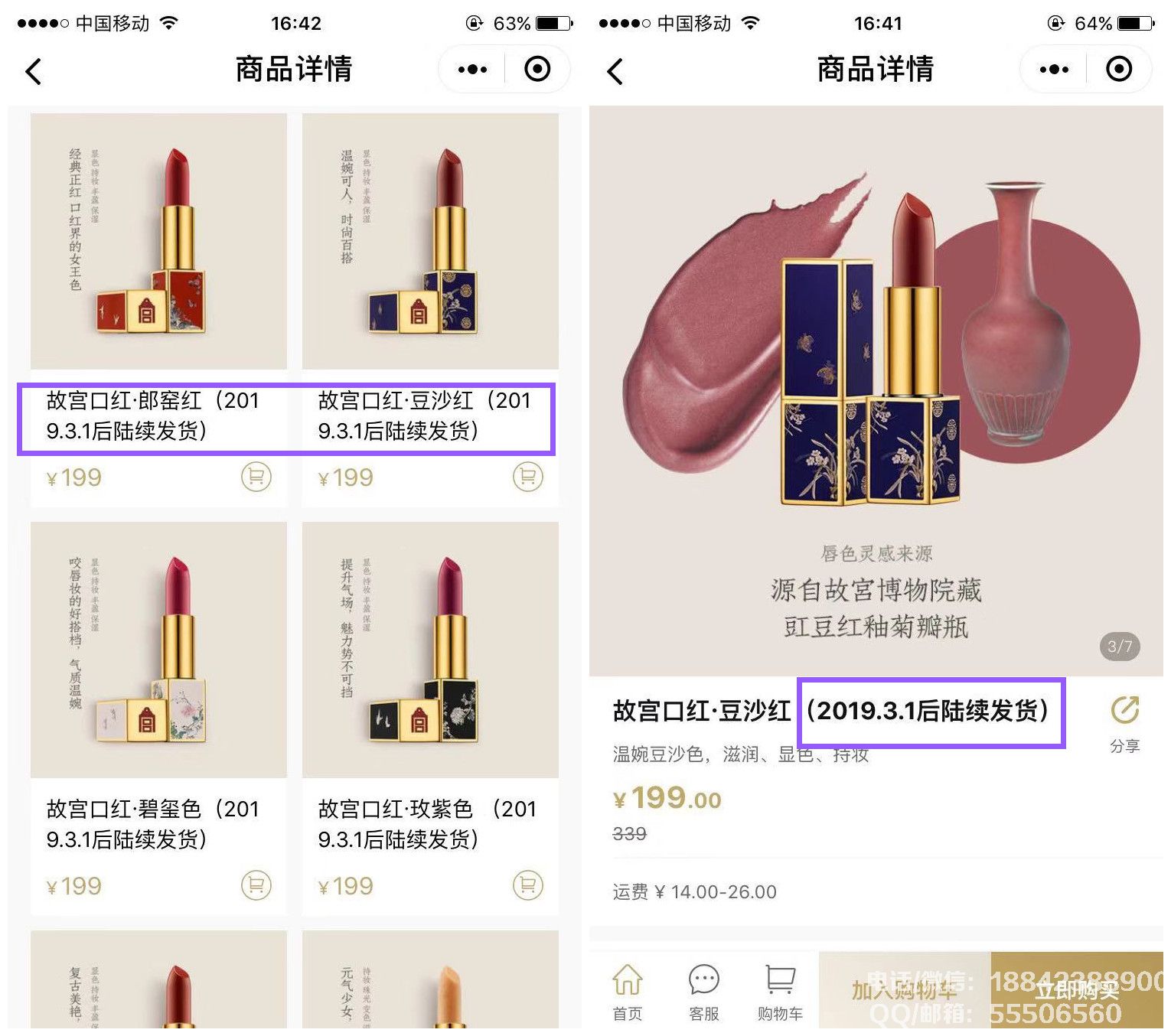This screenshot has width=1171, height=1036.
Task: Open the 购物车 shopping cart
Action: click(780, 992)
